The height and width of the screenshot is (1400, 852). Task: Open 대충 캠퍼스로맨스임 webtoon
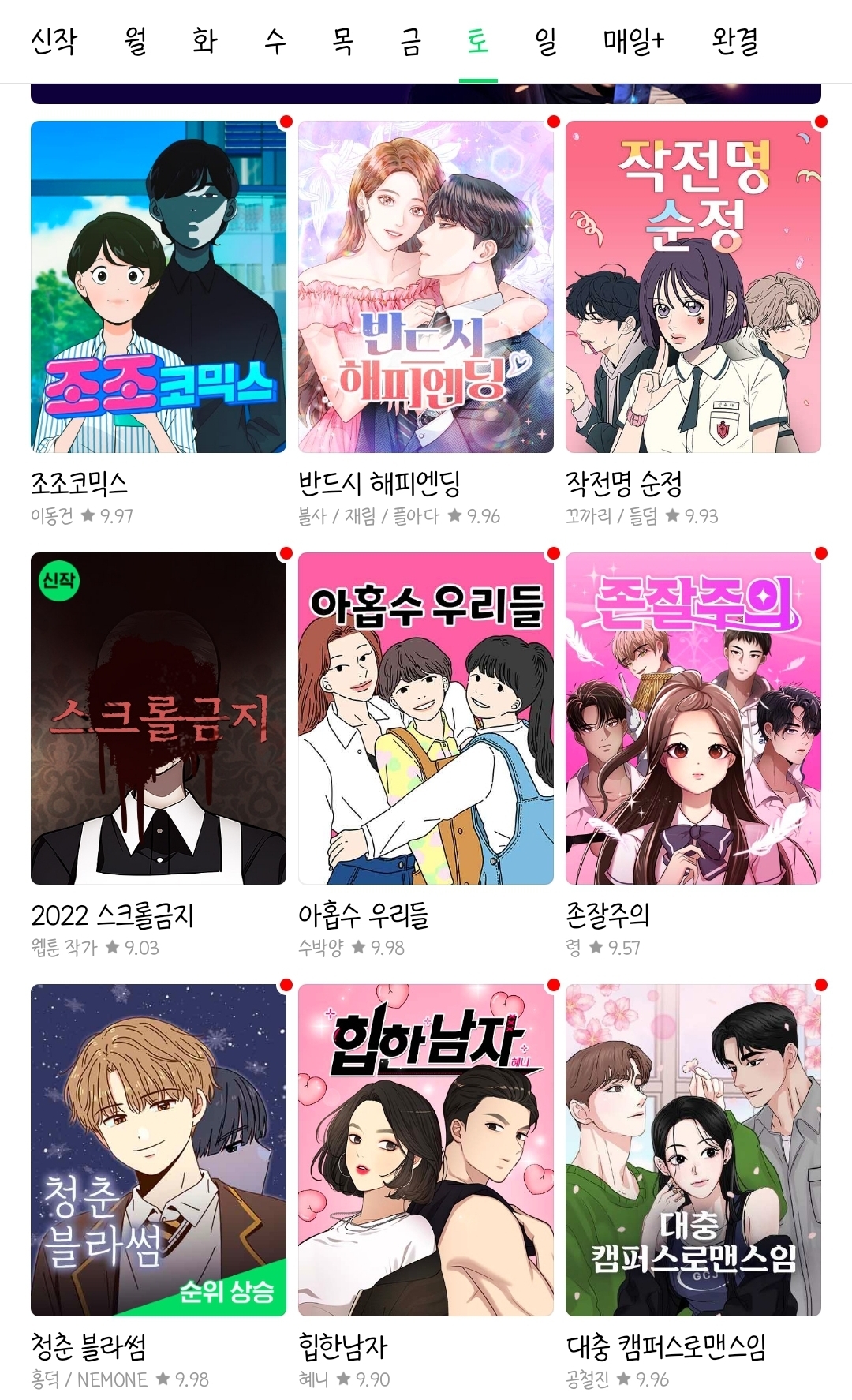pos(693,1150)
